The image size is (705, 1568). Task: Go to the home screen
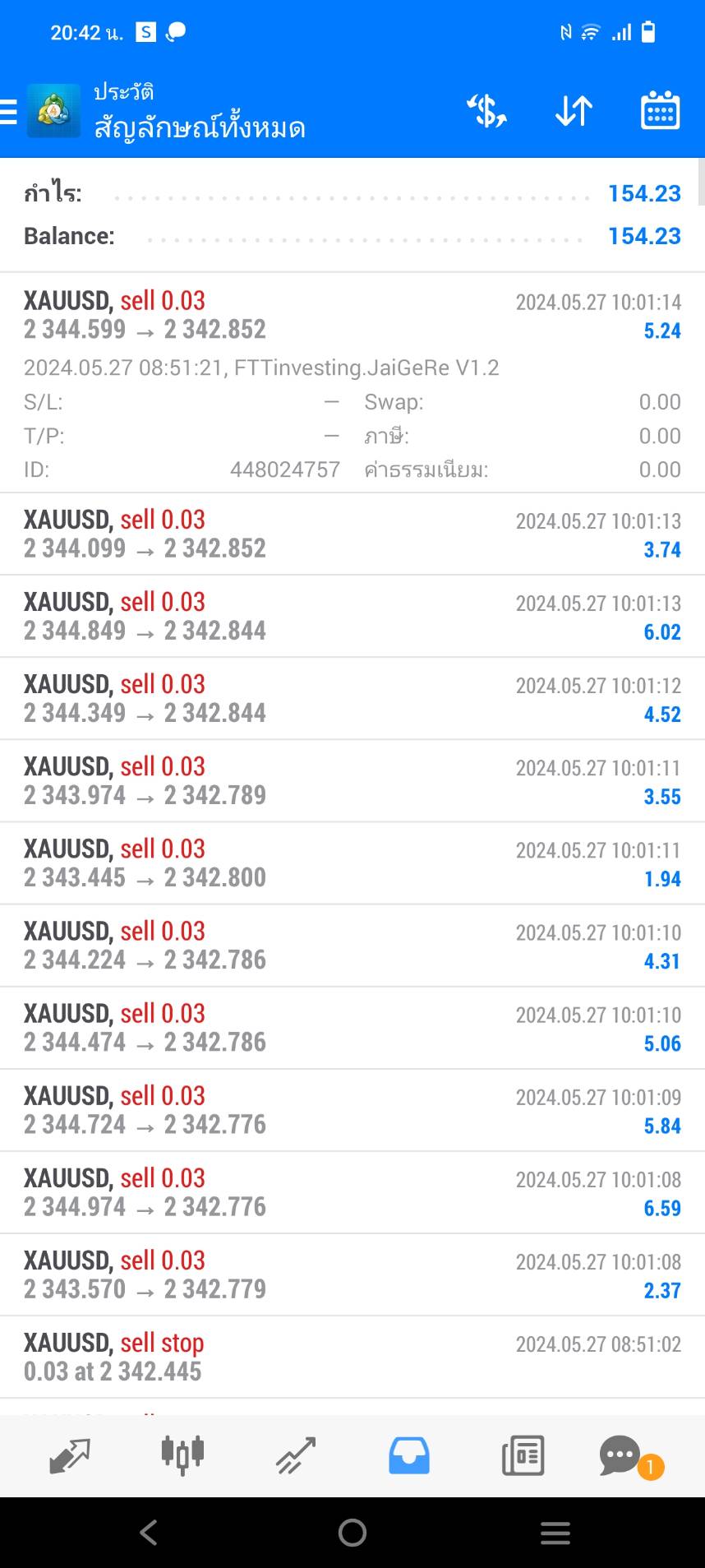point(352,1533)
